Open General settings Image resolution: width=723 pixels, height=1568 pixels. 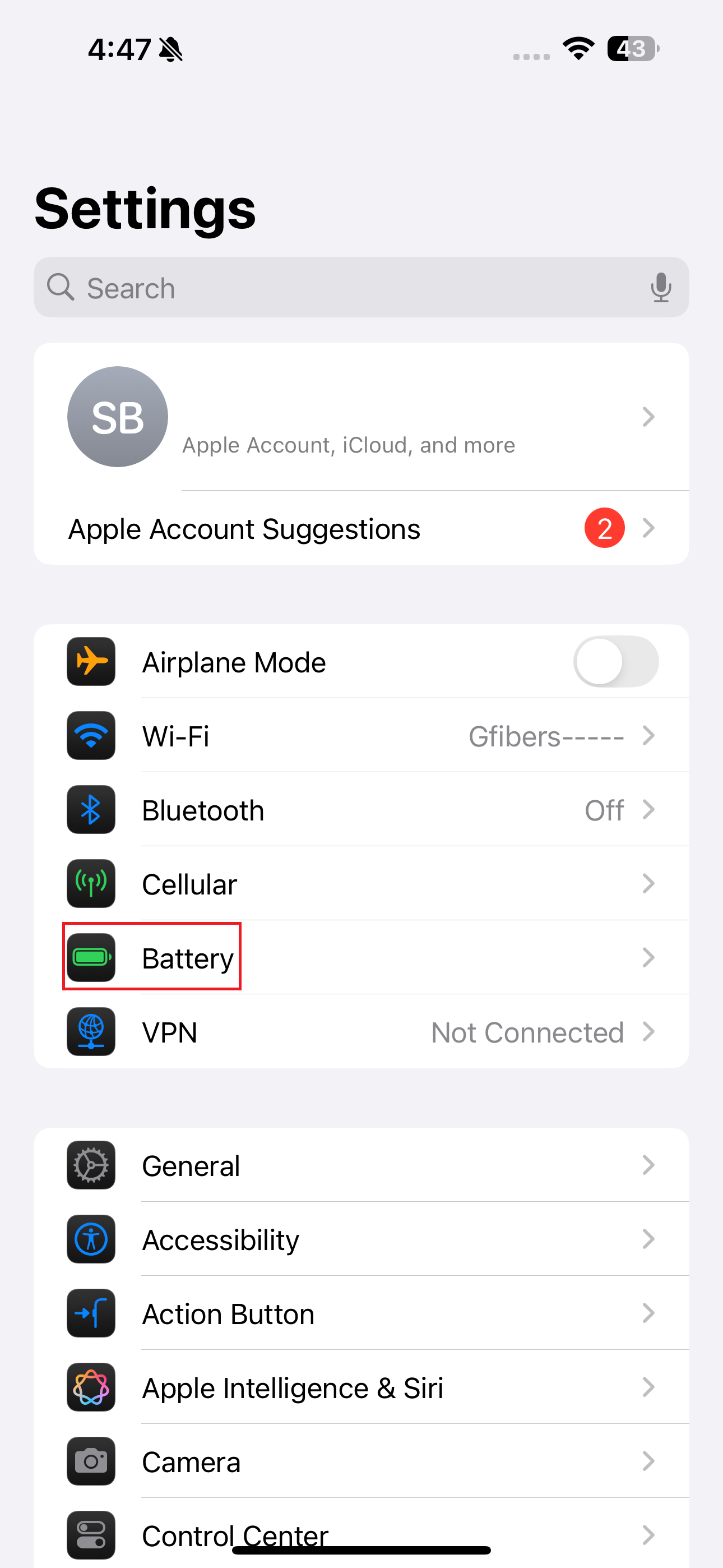coord(360,1166)
